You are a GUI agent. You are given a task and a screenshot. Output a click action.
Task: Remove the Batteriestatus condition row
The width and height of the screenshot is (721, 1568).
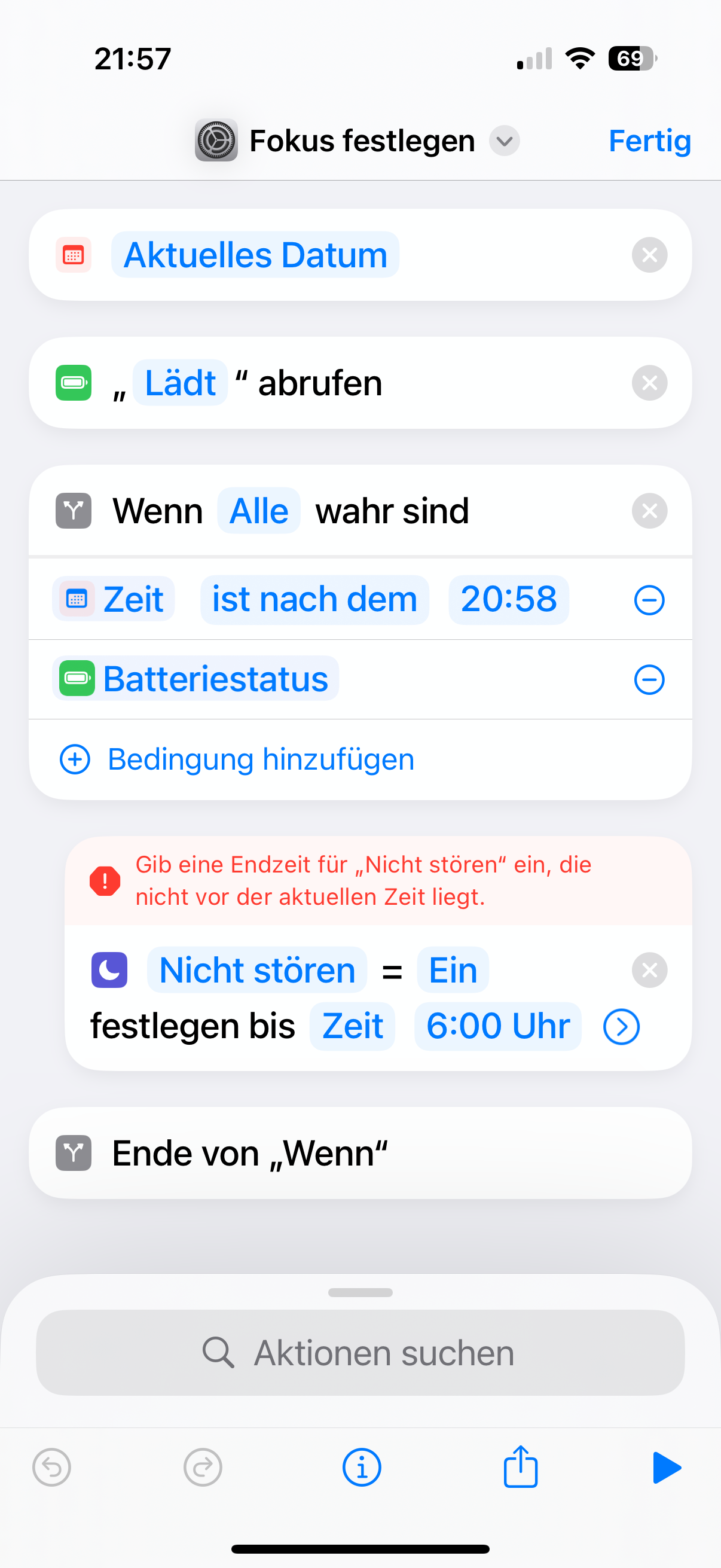click(649, 680)
